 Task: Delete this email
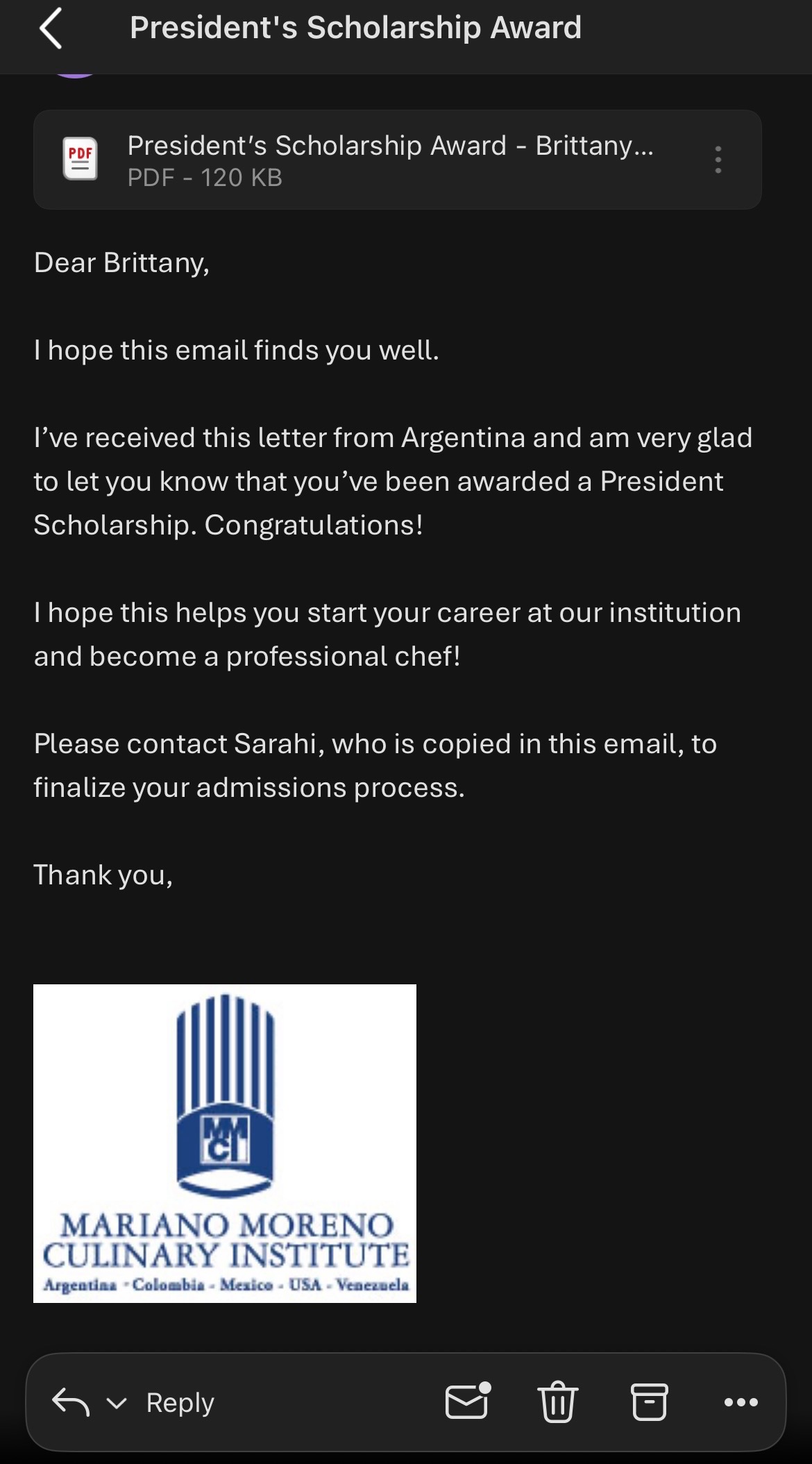557,1402
